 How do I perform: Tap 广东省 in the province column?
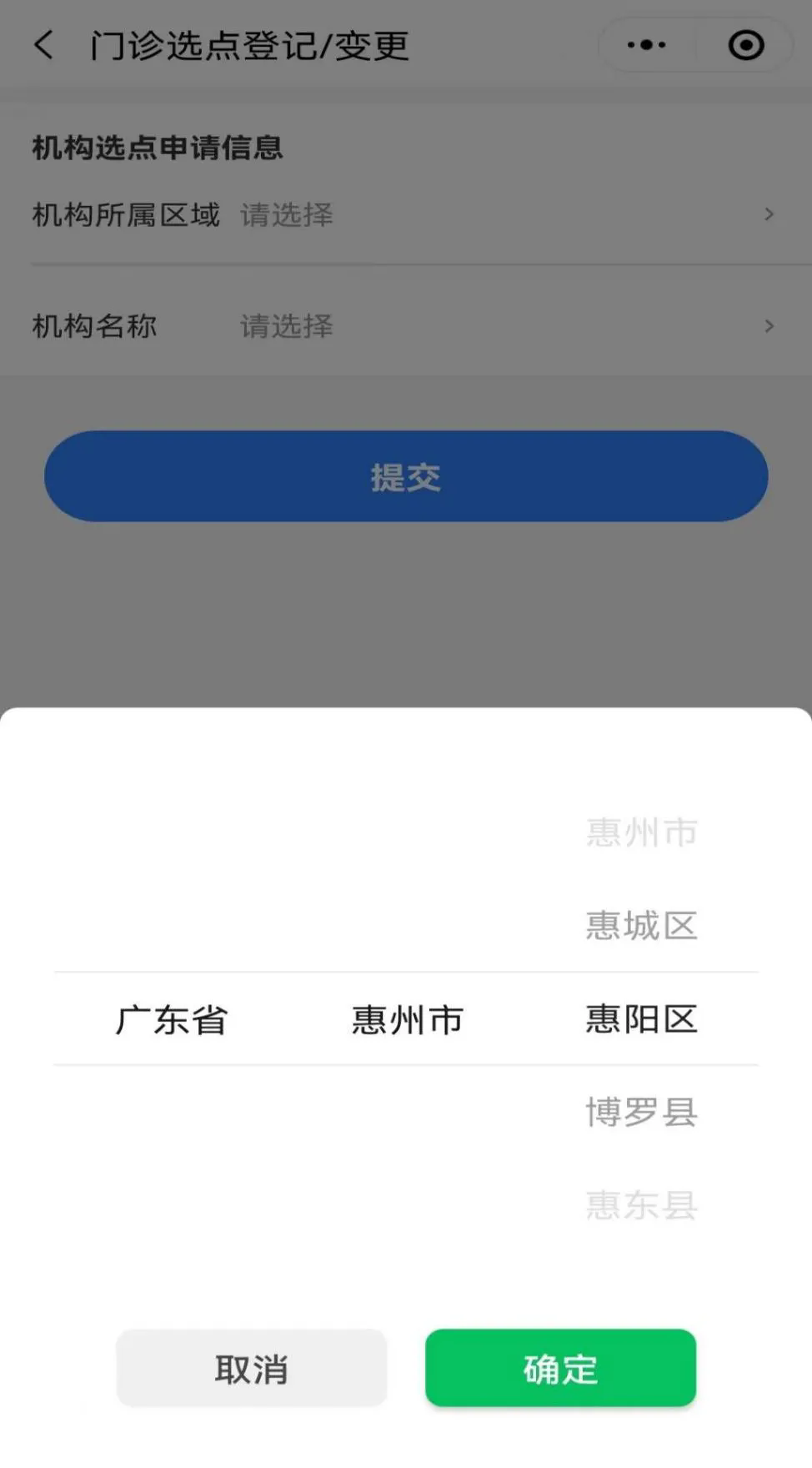[172, 1019]
